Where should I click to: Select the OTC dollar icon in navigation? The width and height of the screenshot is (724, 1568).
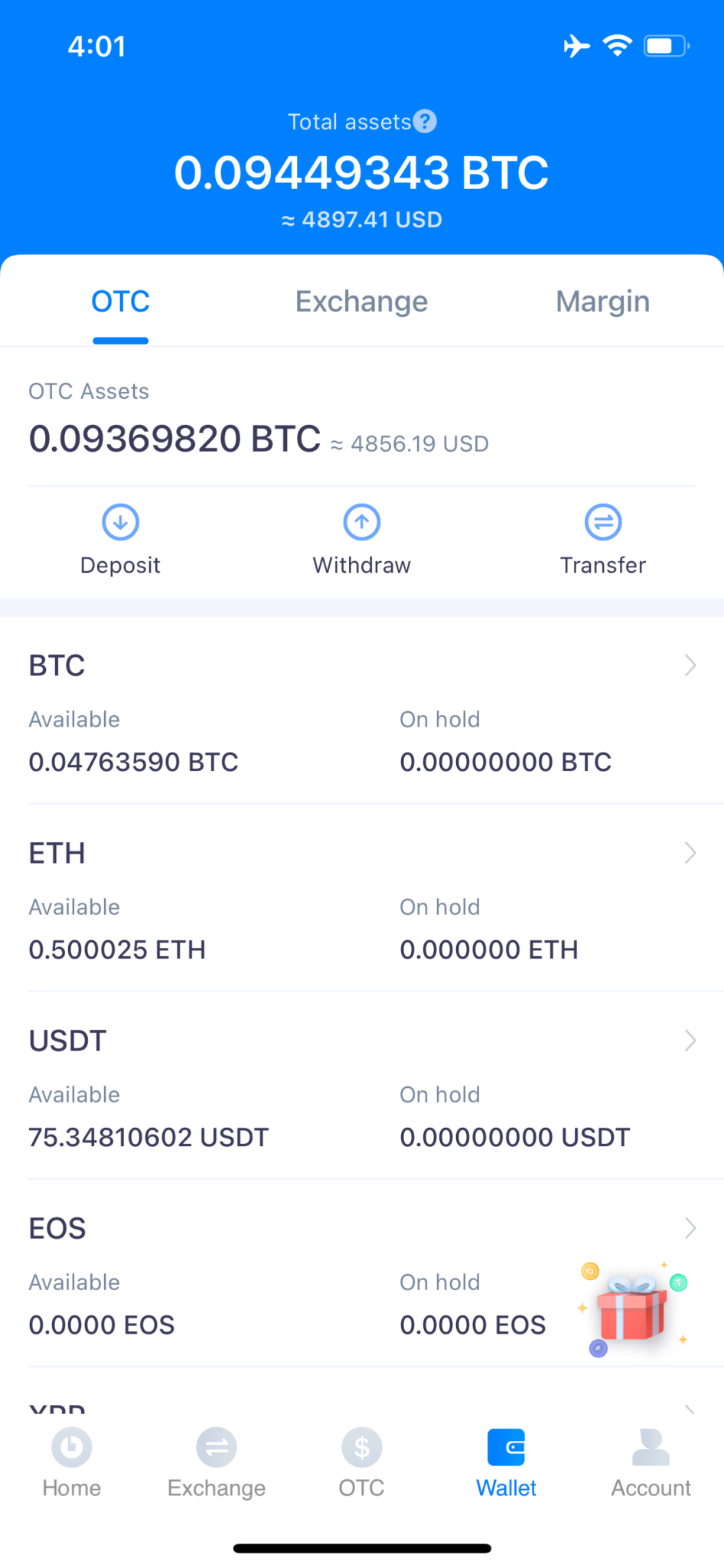pyautogui.click(x=361, y=1447)
